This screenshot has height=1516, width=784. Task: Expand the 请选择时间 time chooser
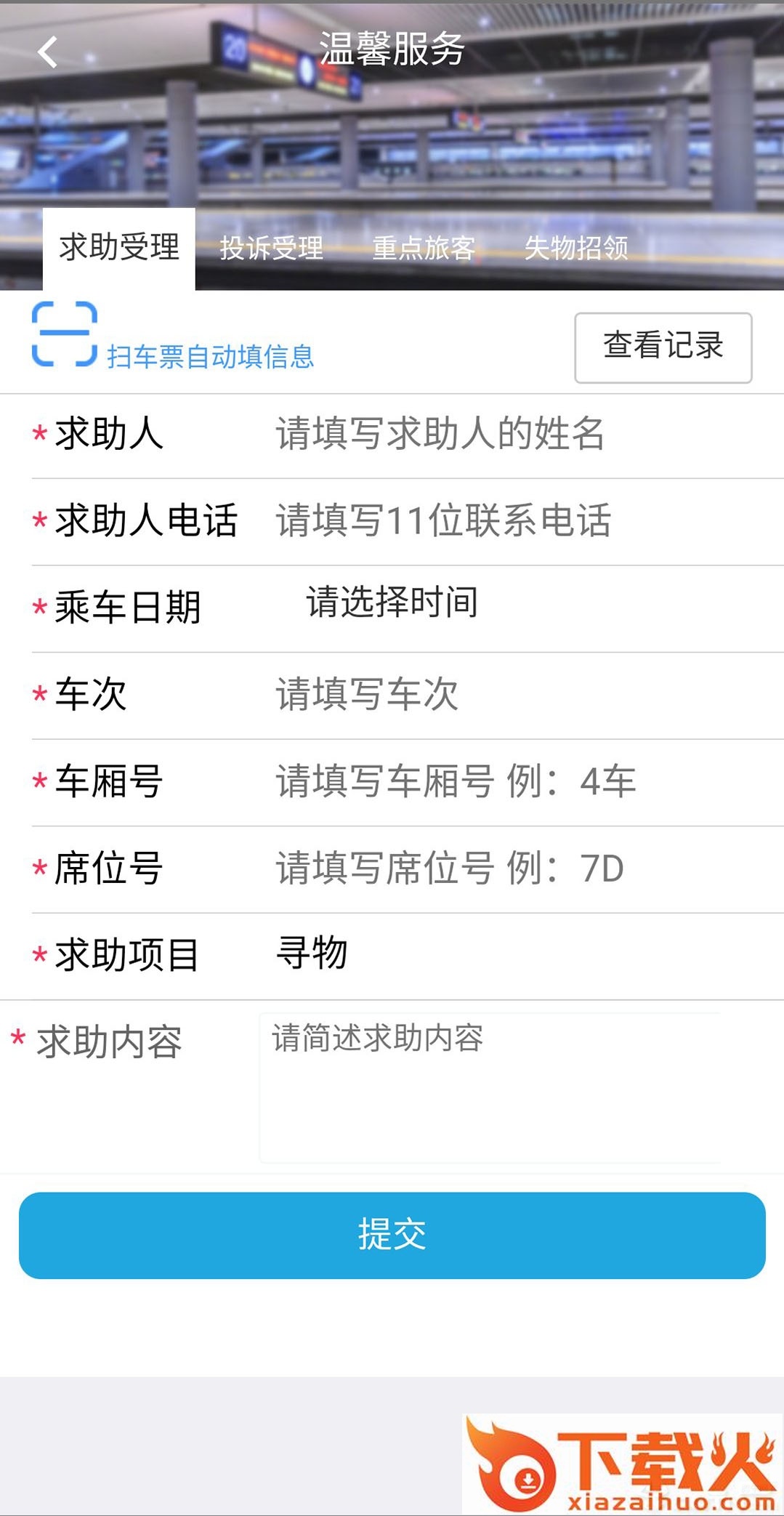(x=392, y=603)
